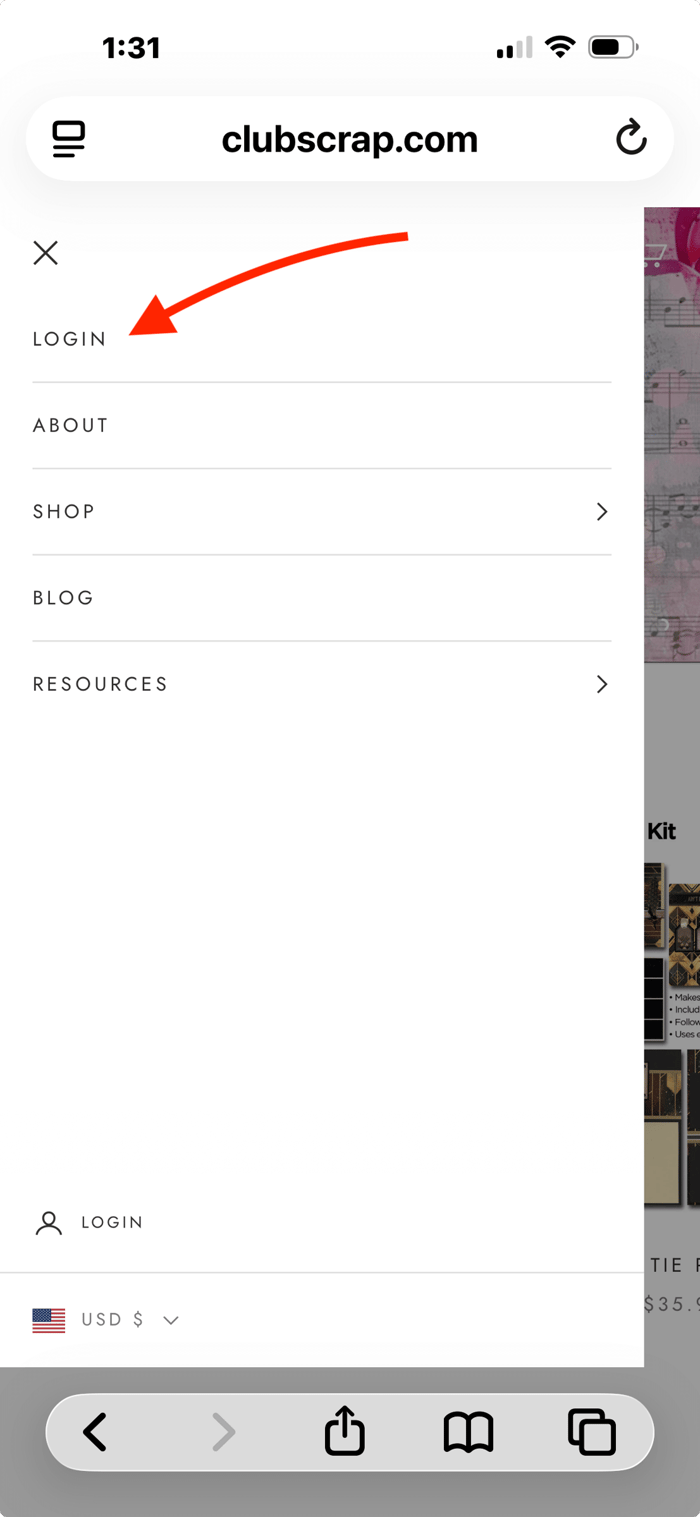Open the Login menu item at top
This screenshot has height=1517, width=700.
pos(70,339)
